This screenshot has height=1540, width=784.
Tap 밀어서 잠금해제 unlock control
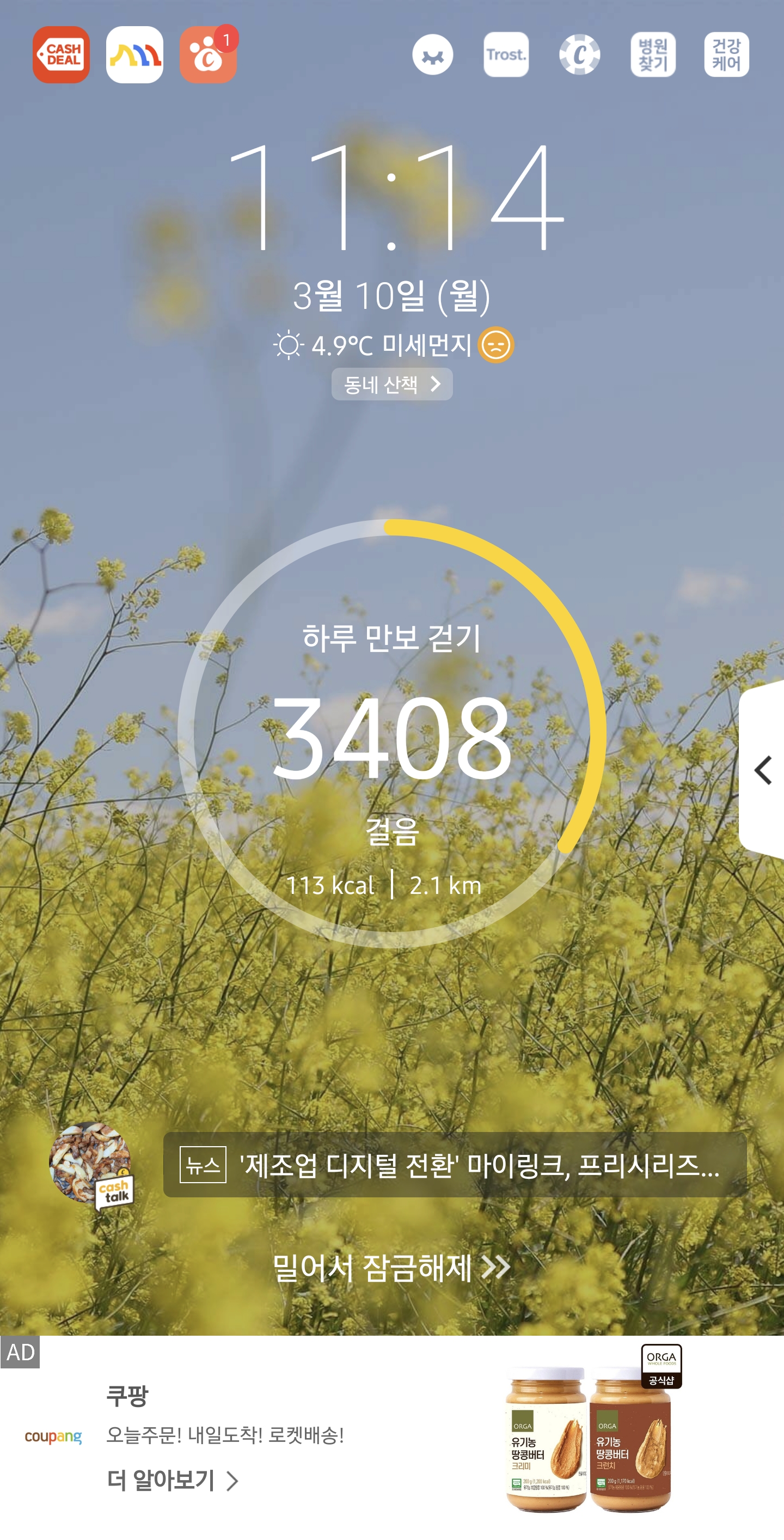coord(391,1268)
